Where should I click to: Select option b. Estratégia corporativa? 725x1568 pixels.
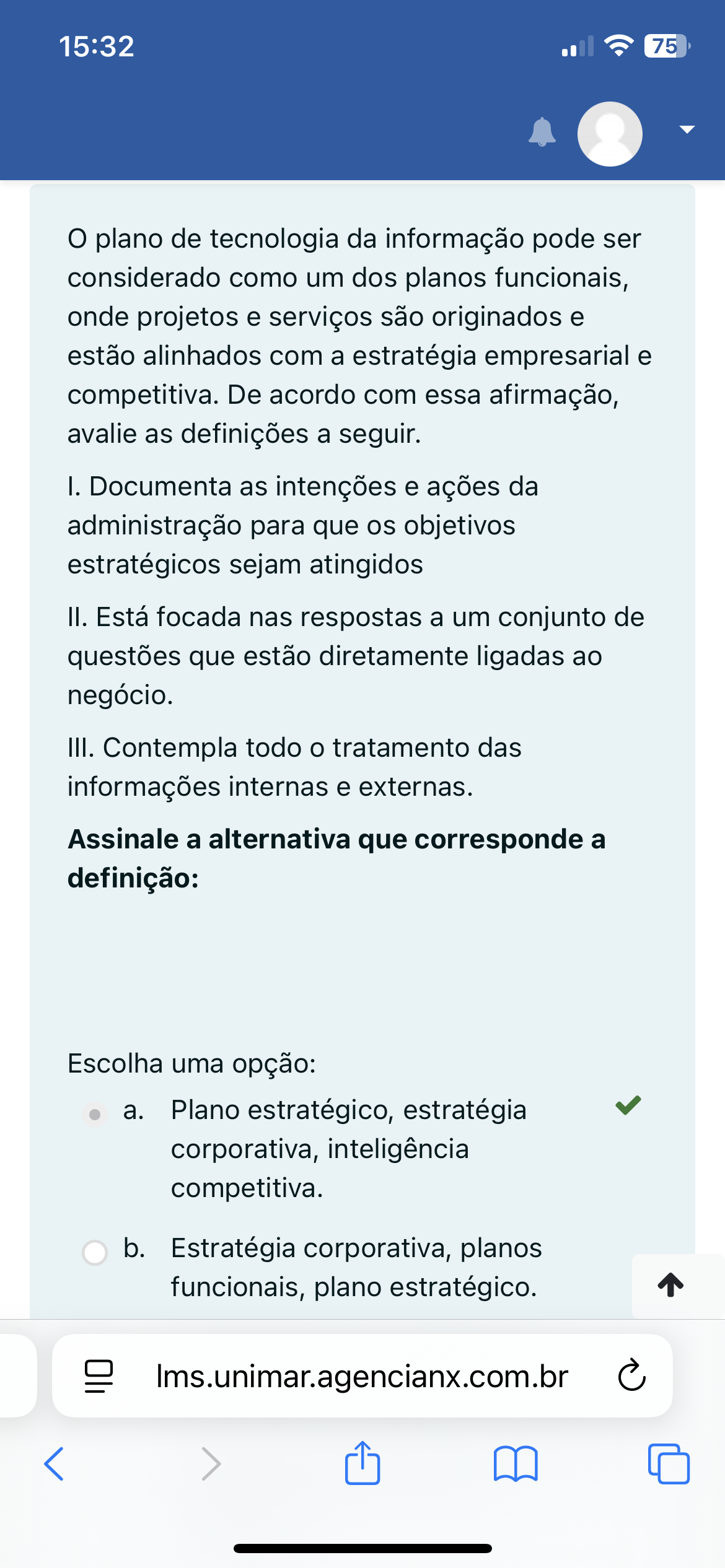(95, 1252)
